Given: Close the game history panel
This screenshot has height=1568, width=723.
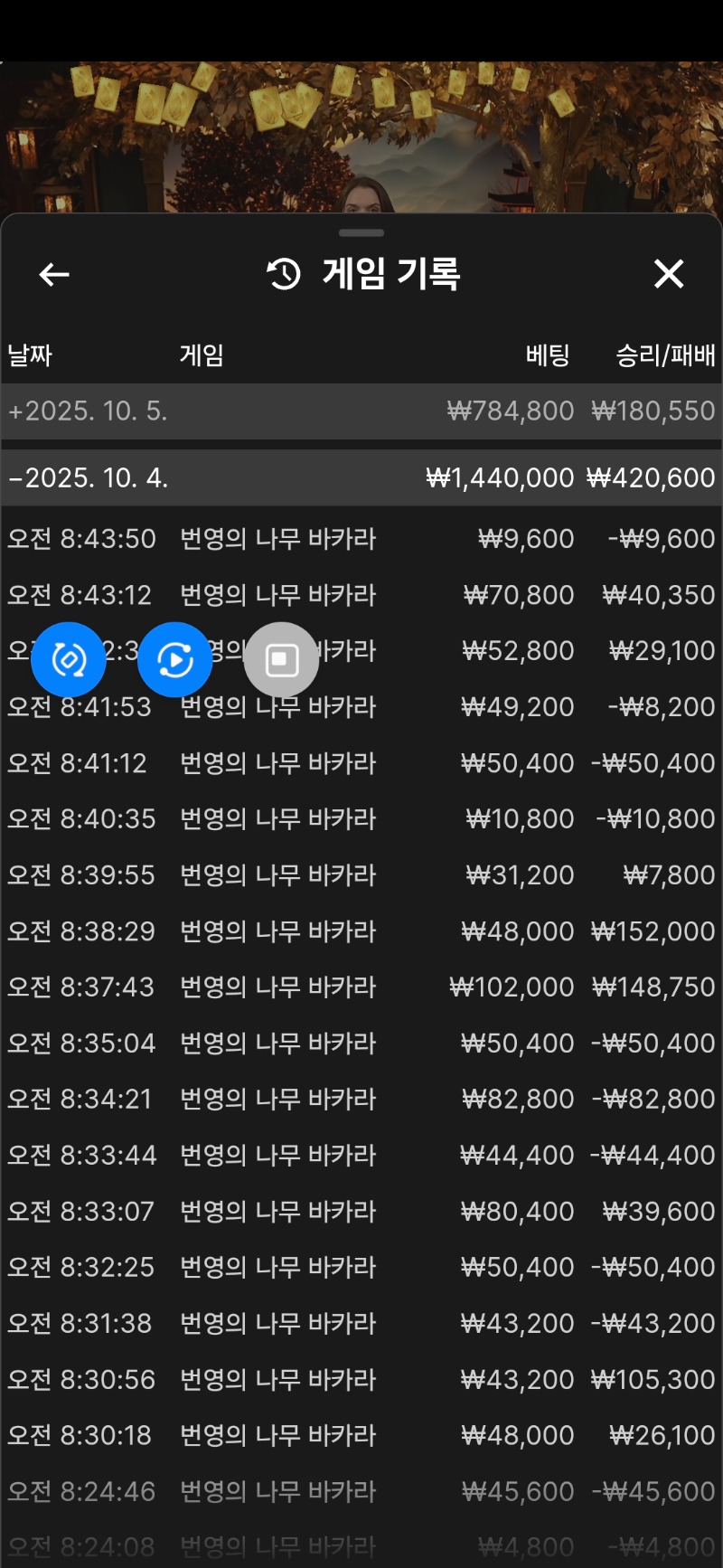Looking at the screenshot, I should (x=668, y=273).
